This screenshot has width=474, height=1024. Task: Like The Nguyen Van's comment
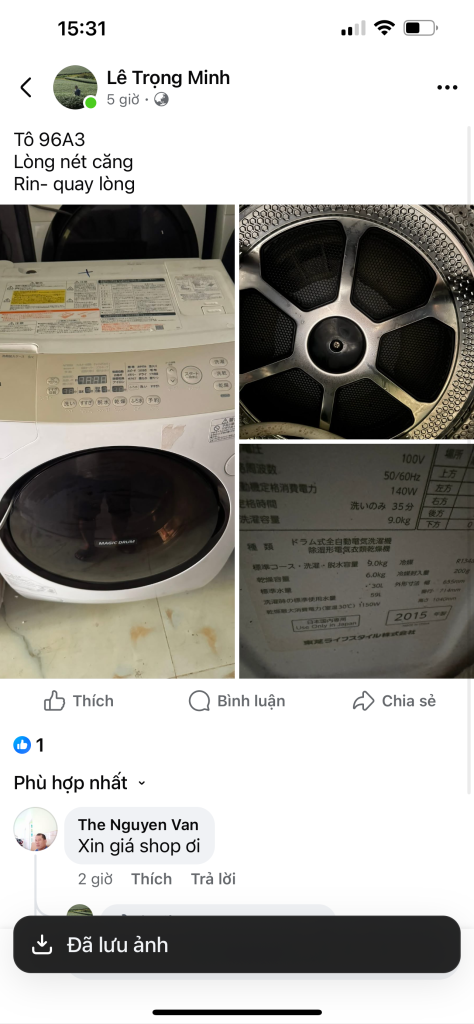pos(151,879)
